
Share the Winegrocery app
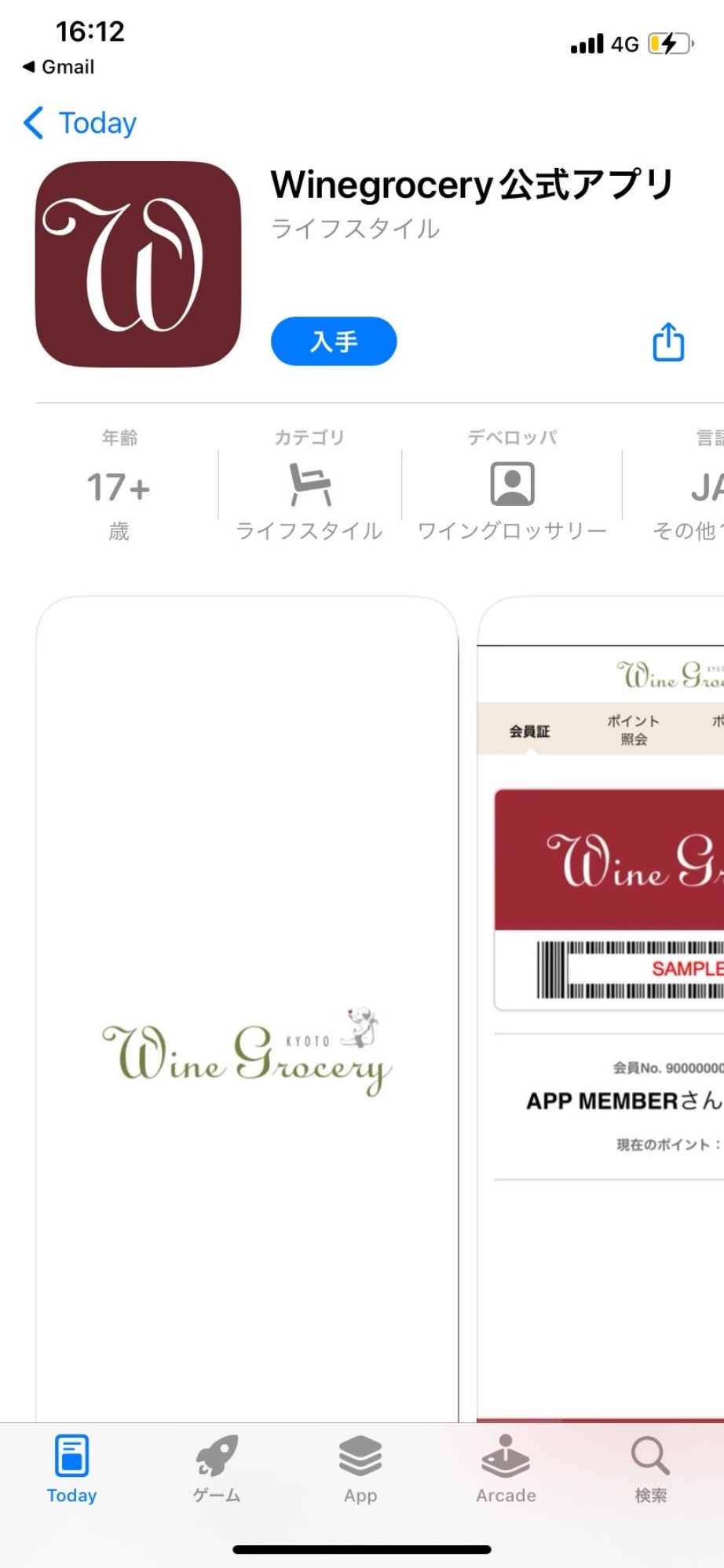point(668,342)
